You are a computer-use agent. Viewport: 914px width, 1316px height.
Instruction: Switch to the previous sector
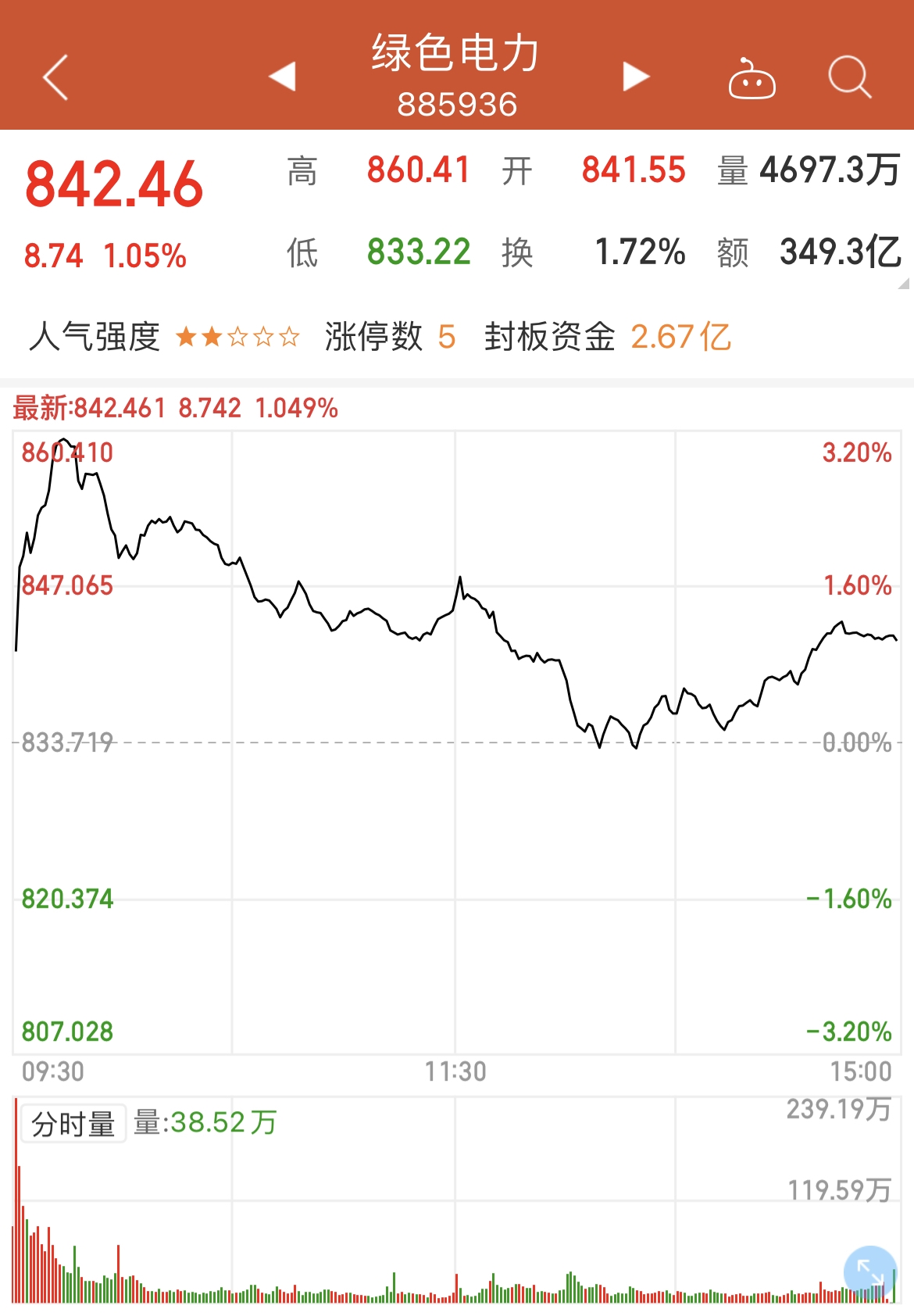(x=282, y=77)
